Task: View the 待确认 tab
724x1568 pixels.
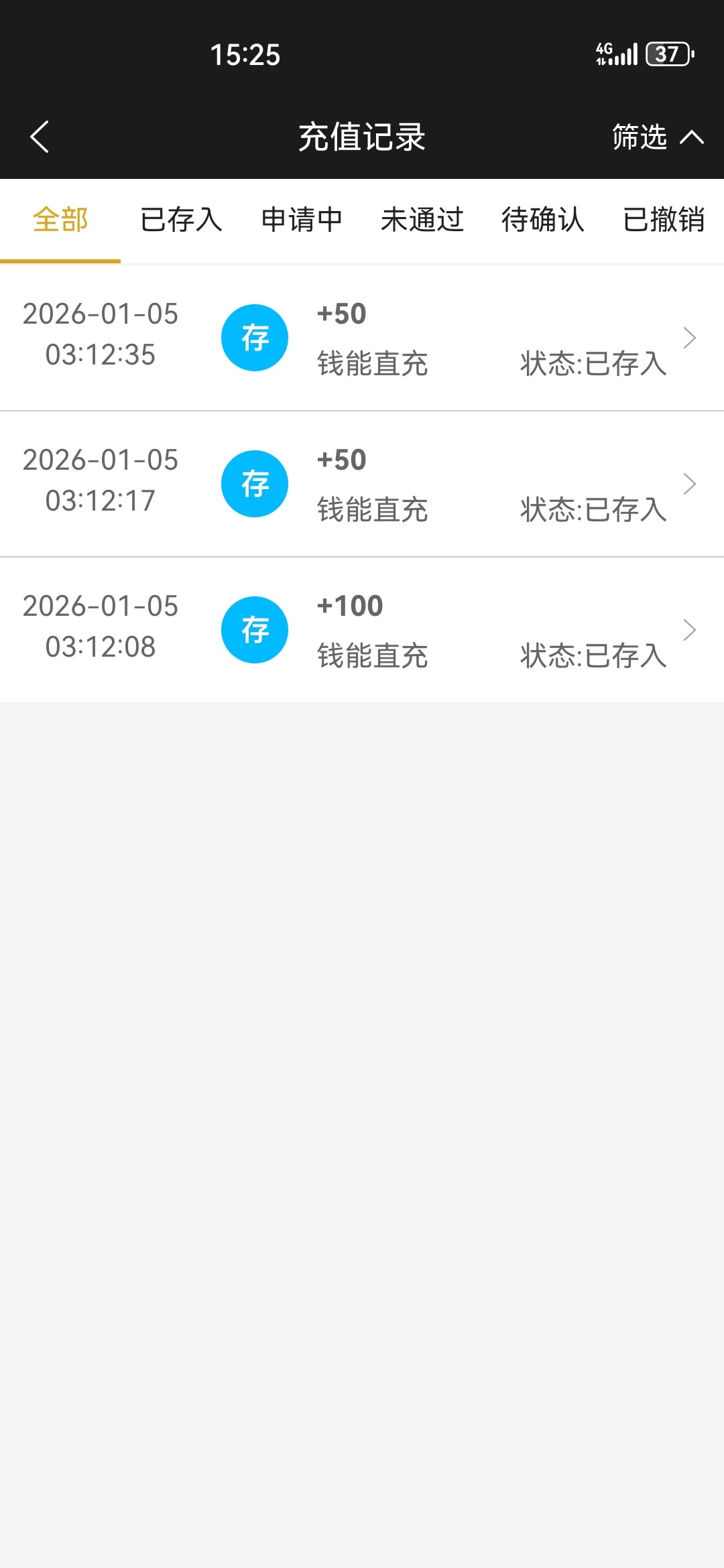Action: (543, 220)
